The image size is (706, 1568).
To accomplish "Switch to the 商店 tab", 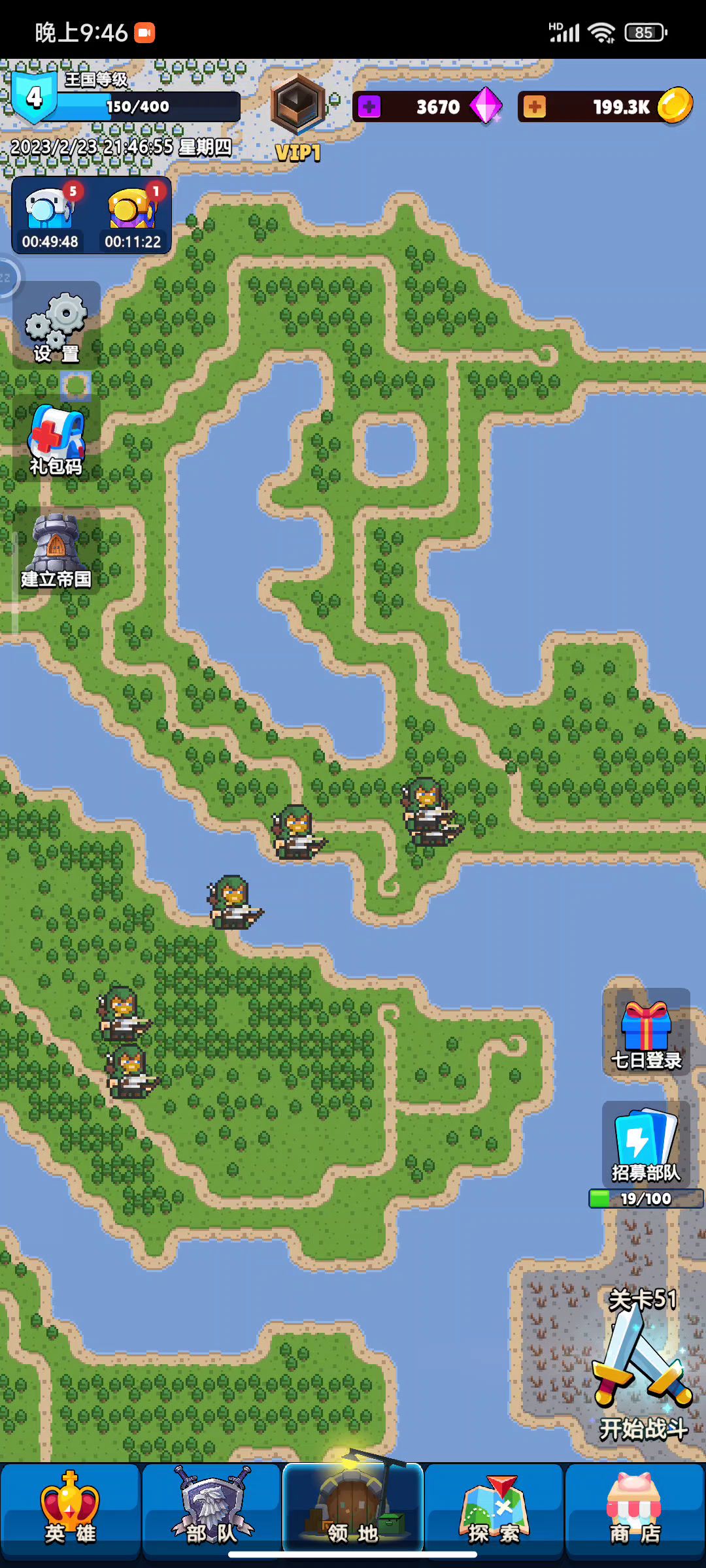I will tap(635, 1510).
